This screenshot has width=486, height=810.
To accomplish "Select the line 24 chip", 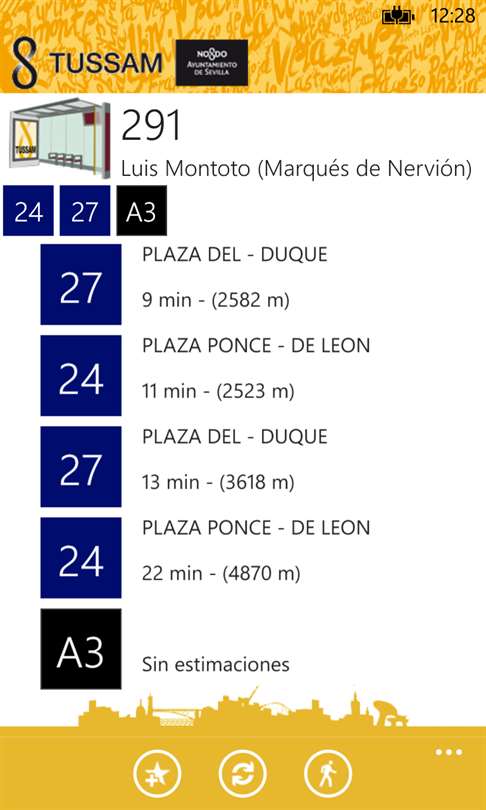I will pos(28,211).
